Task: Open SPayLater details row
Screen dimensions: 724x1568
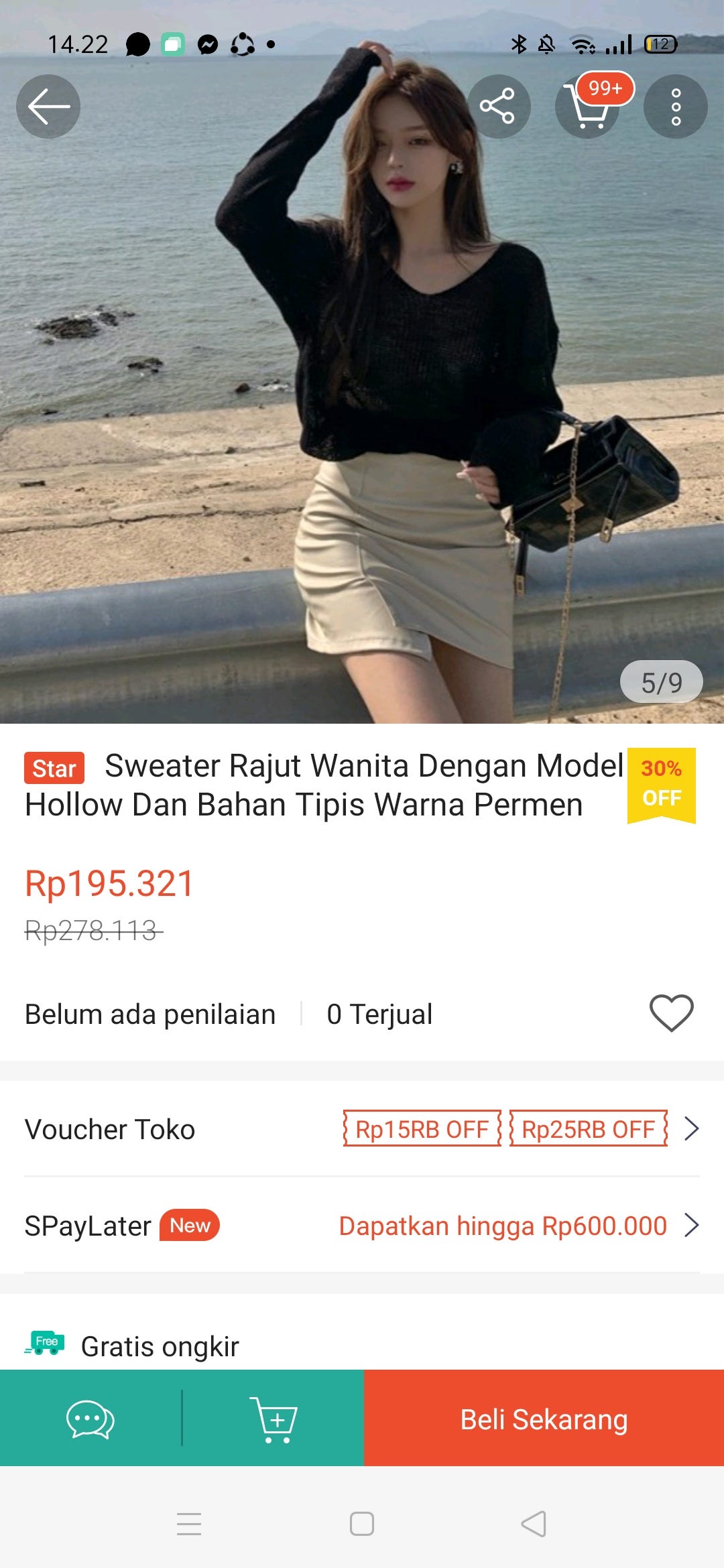Action: [x=362, y=1226]
